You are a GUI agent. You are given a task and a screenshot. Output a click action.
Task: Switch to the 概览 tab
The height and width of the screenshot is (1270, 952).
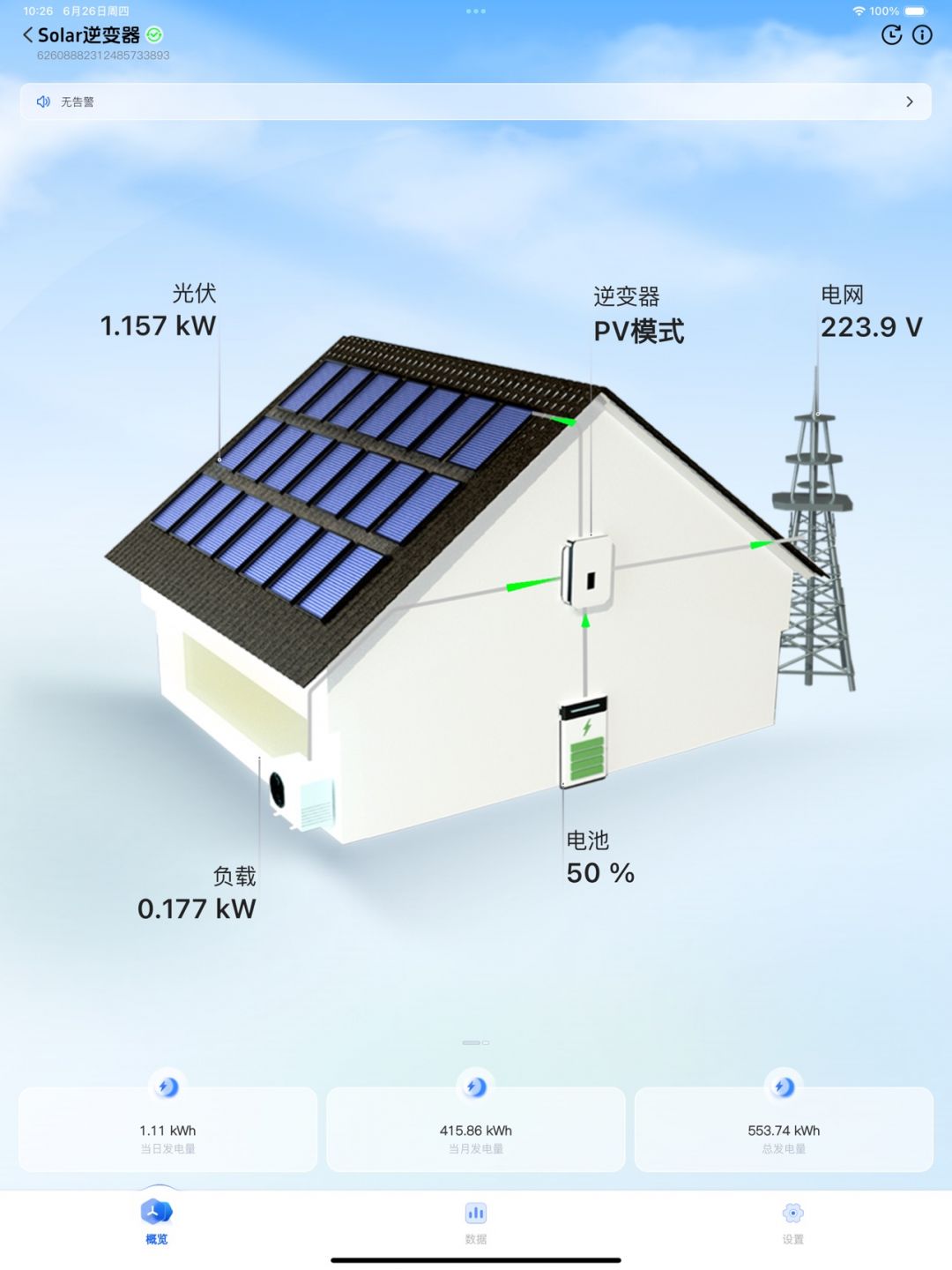point(157,1221)
